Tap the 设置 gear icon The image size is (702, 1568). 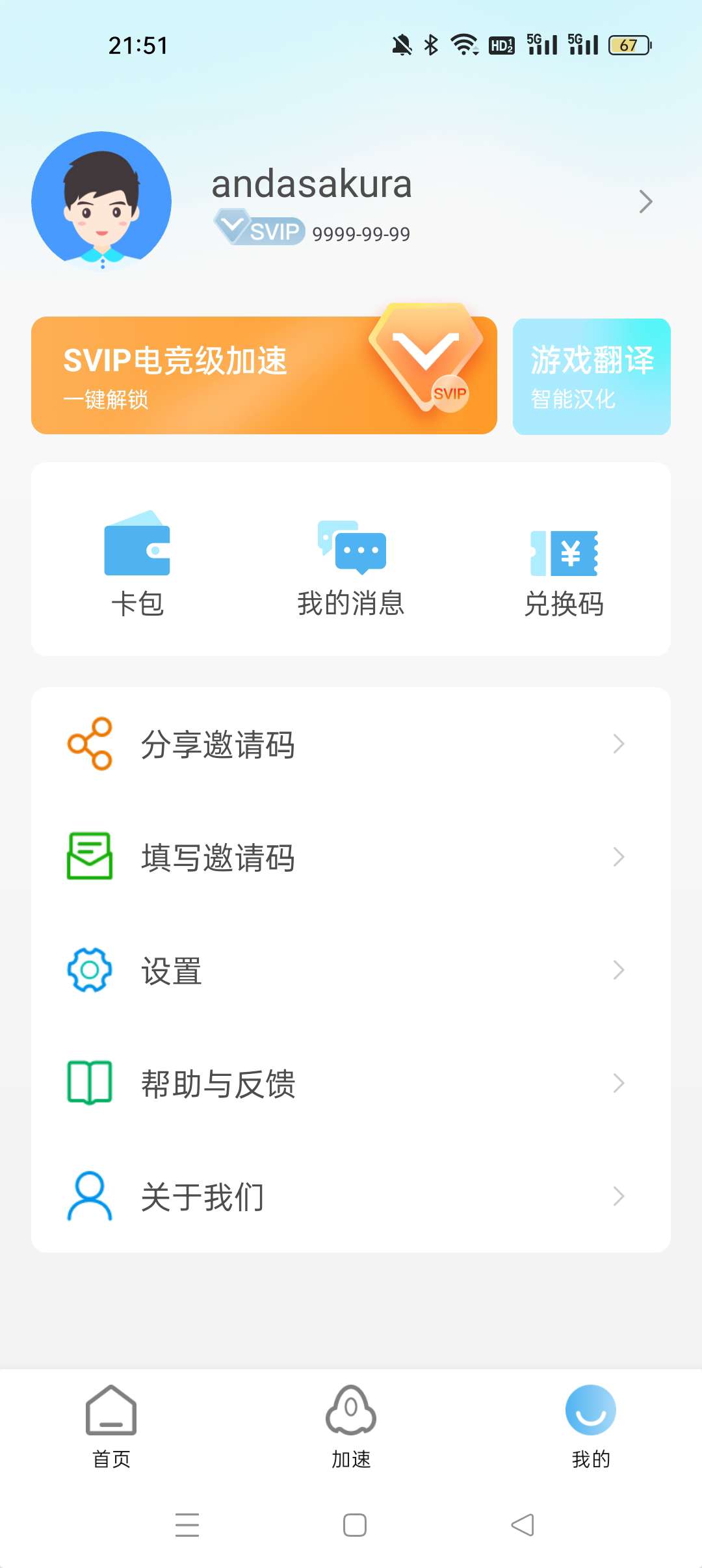pyautogui.click(x=91, y=970)
